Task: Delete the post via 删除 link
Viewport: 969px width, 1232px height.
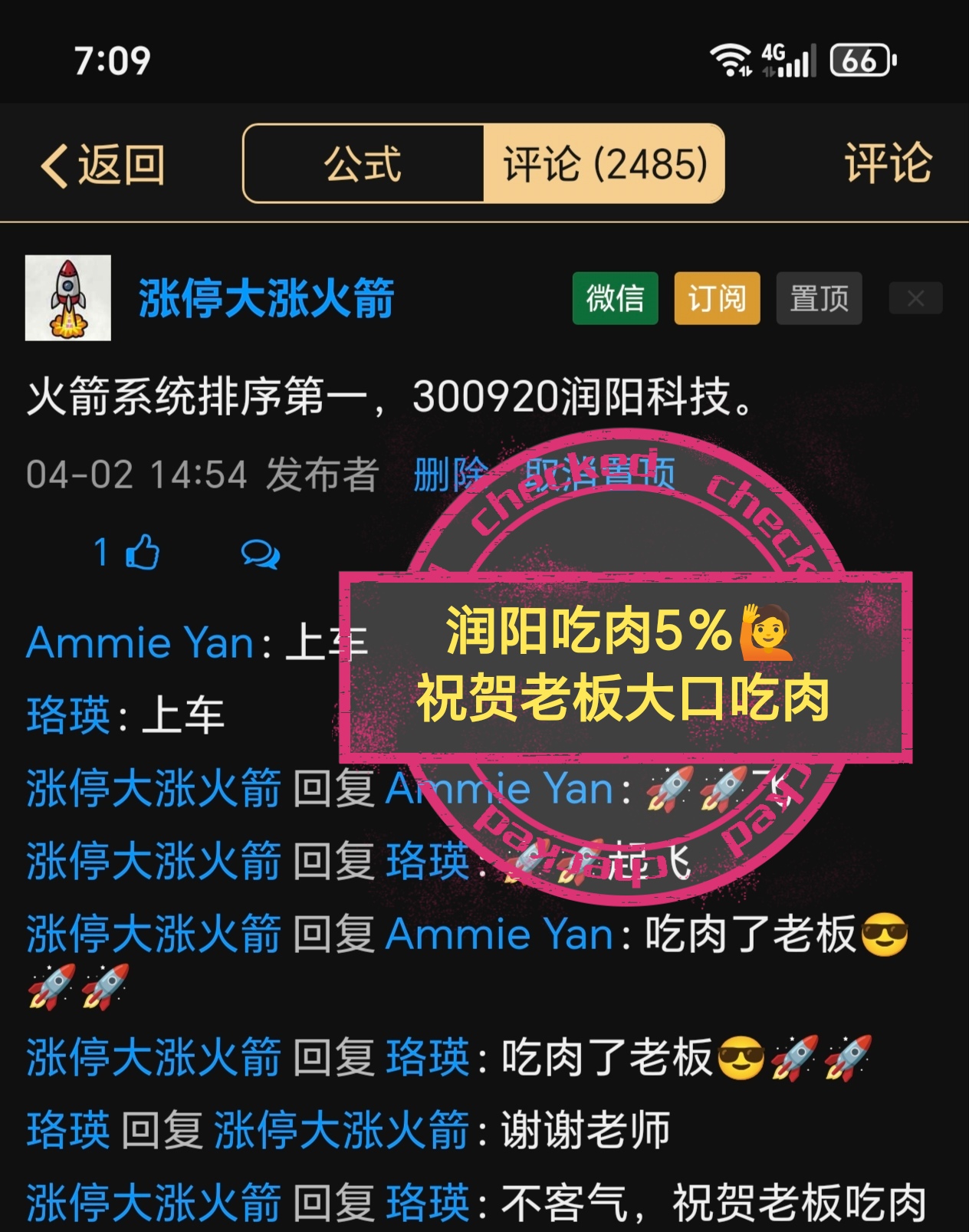Action: click(x=449, y=475)
